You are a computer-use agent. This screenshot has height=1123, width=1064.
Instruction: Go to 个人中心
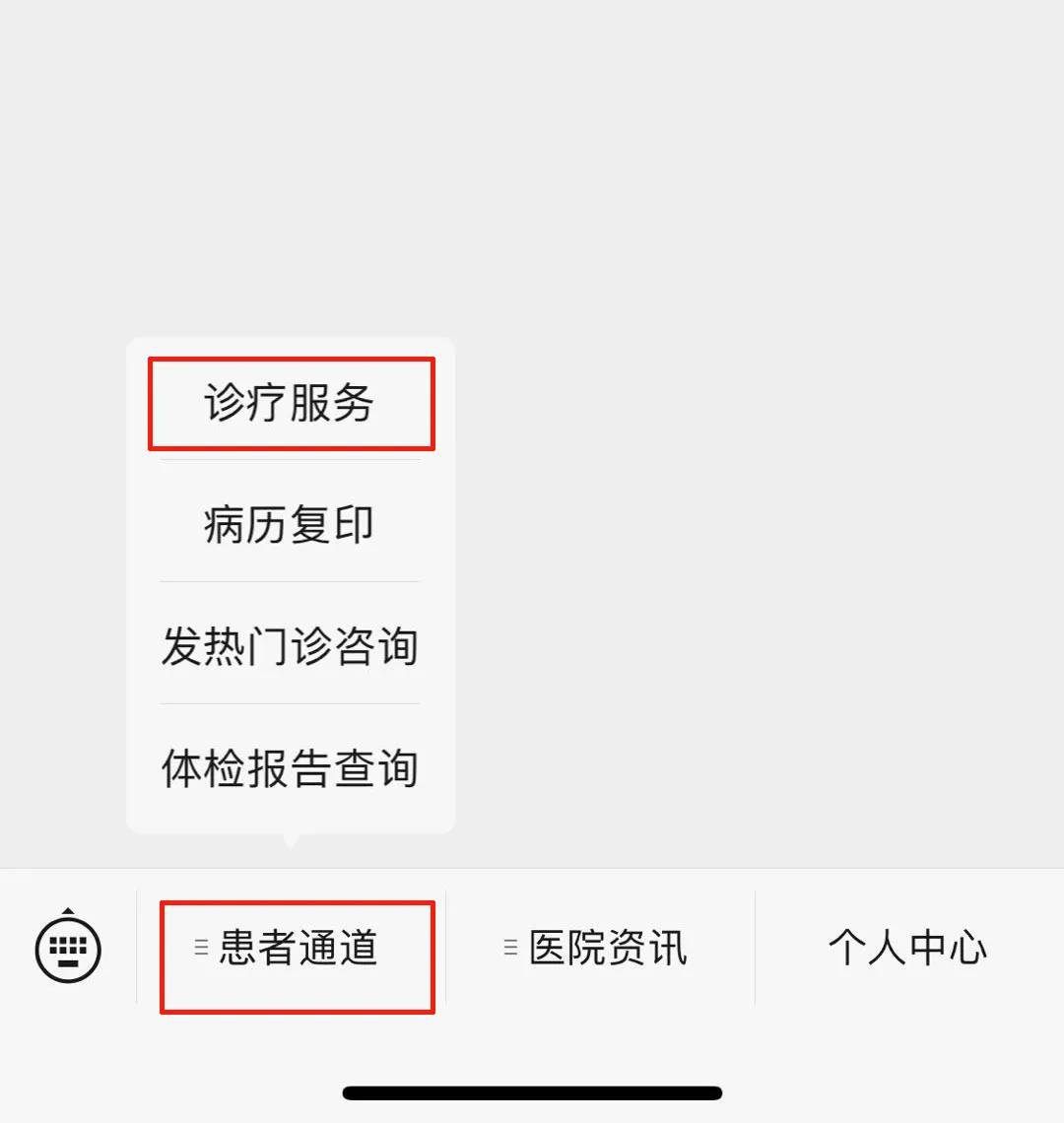click(x=907, y=949)
